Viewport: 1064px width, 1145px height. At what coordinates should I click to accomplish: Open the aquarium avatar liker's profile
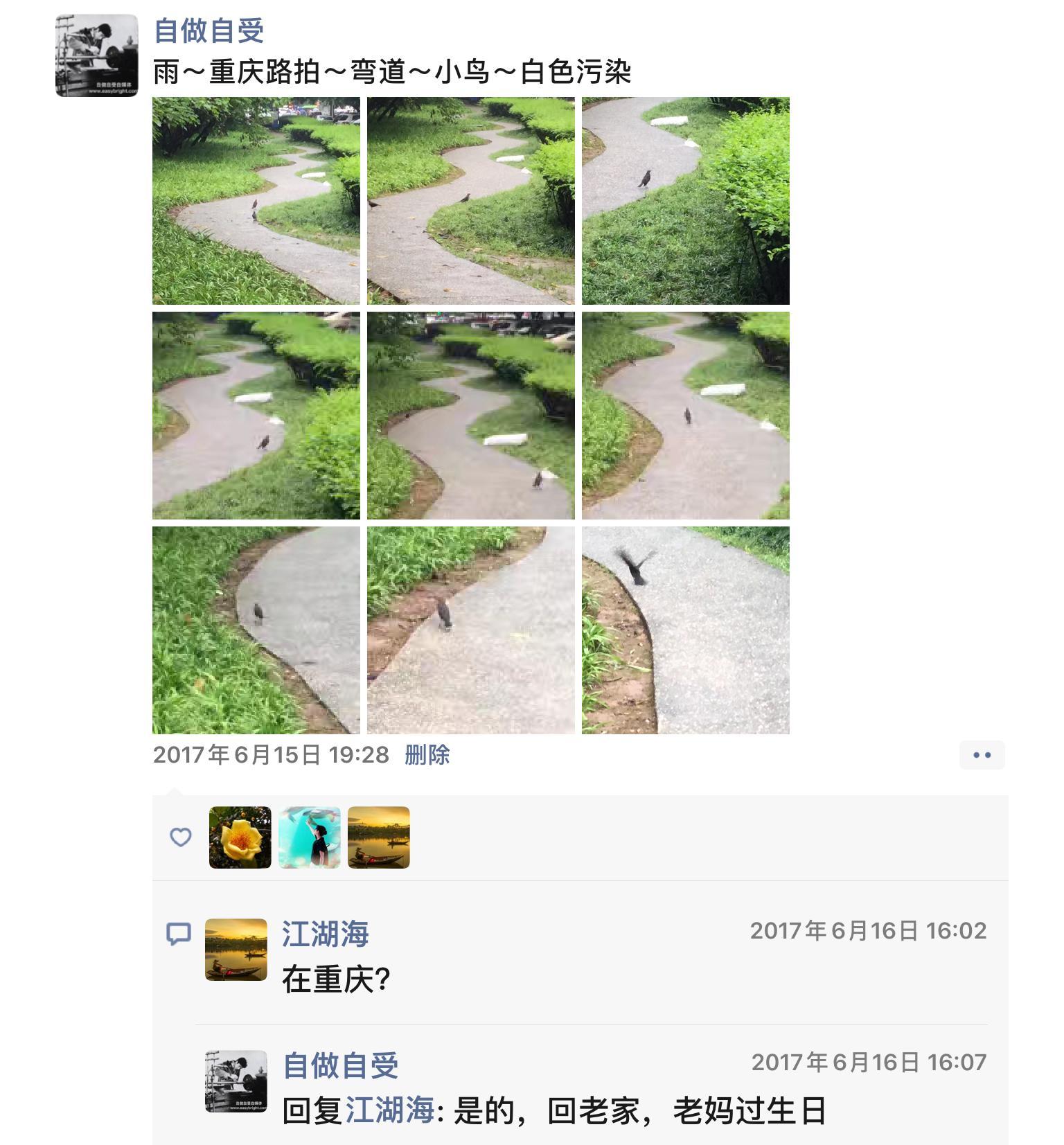(x=309, y=837)
